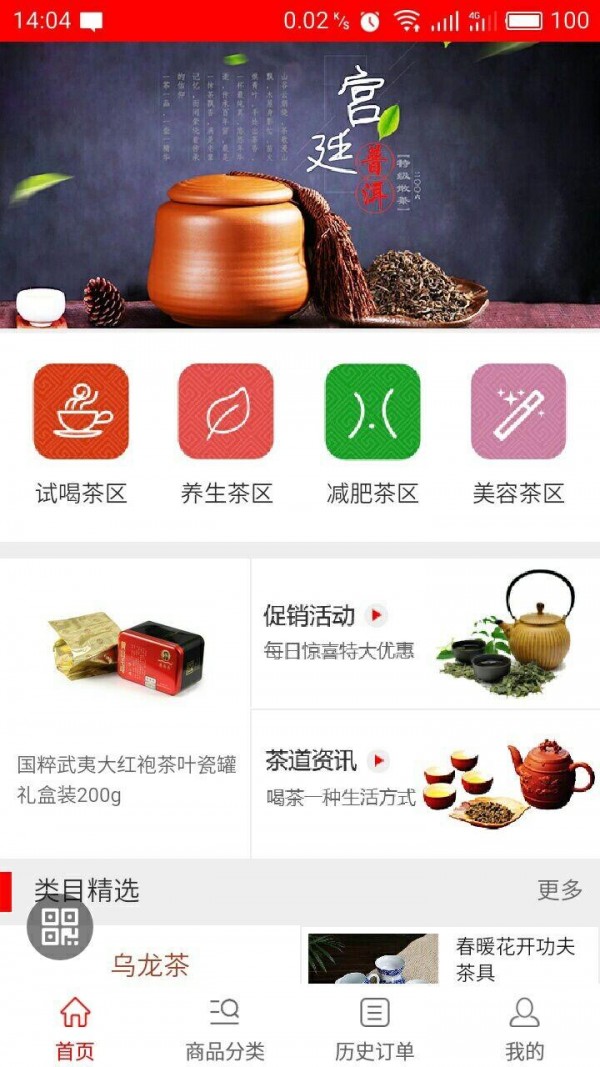The width and height of the screenshot is (600, 1067).
Task: Tap 更多 to see more categories
Action: pyautogui.click(x=560, y=889)
